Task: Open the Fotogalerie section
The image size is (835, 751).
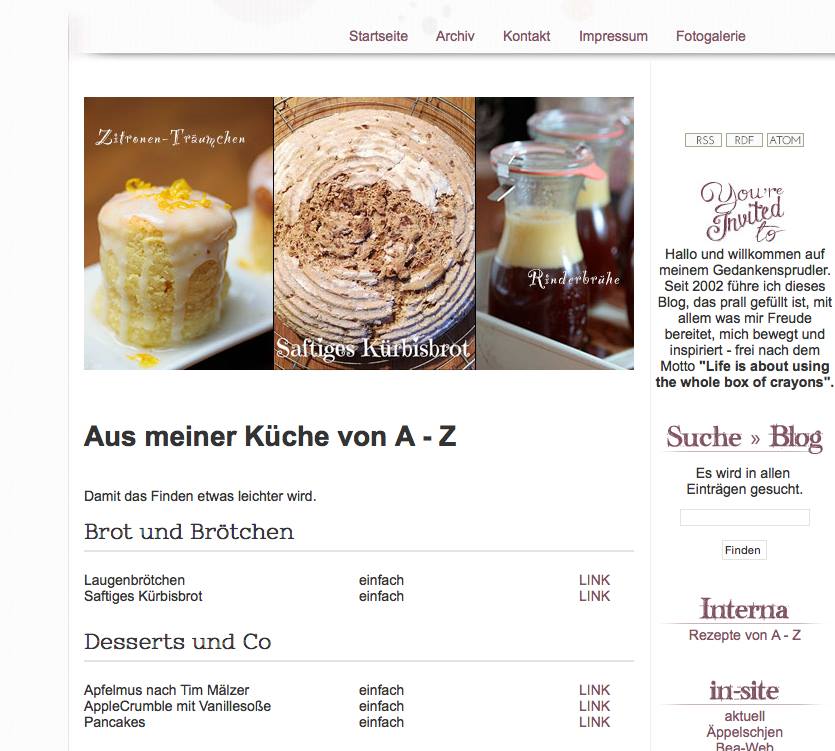Action: (710, 36)
